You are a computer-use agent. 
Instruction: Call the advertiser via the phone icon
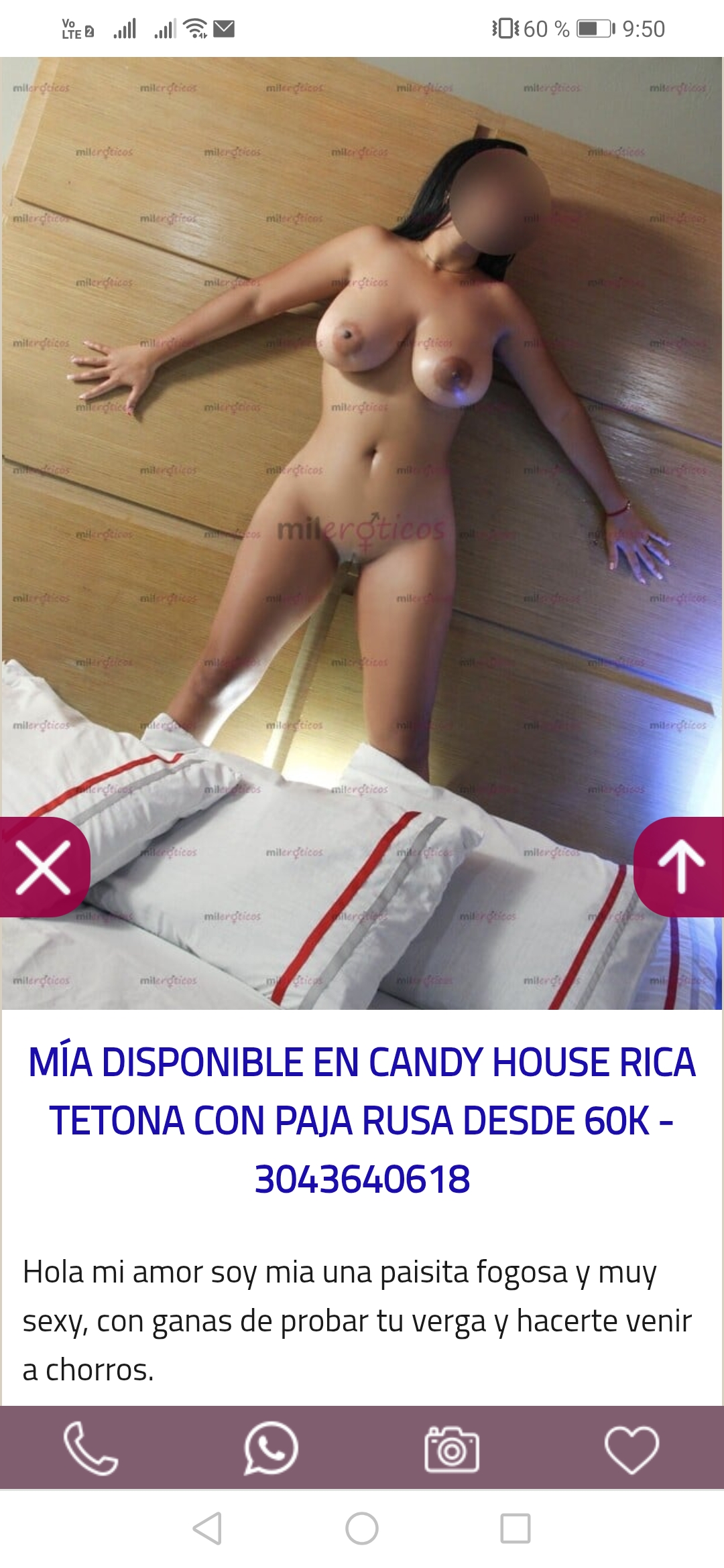90,1448
